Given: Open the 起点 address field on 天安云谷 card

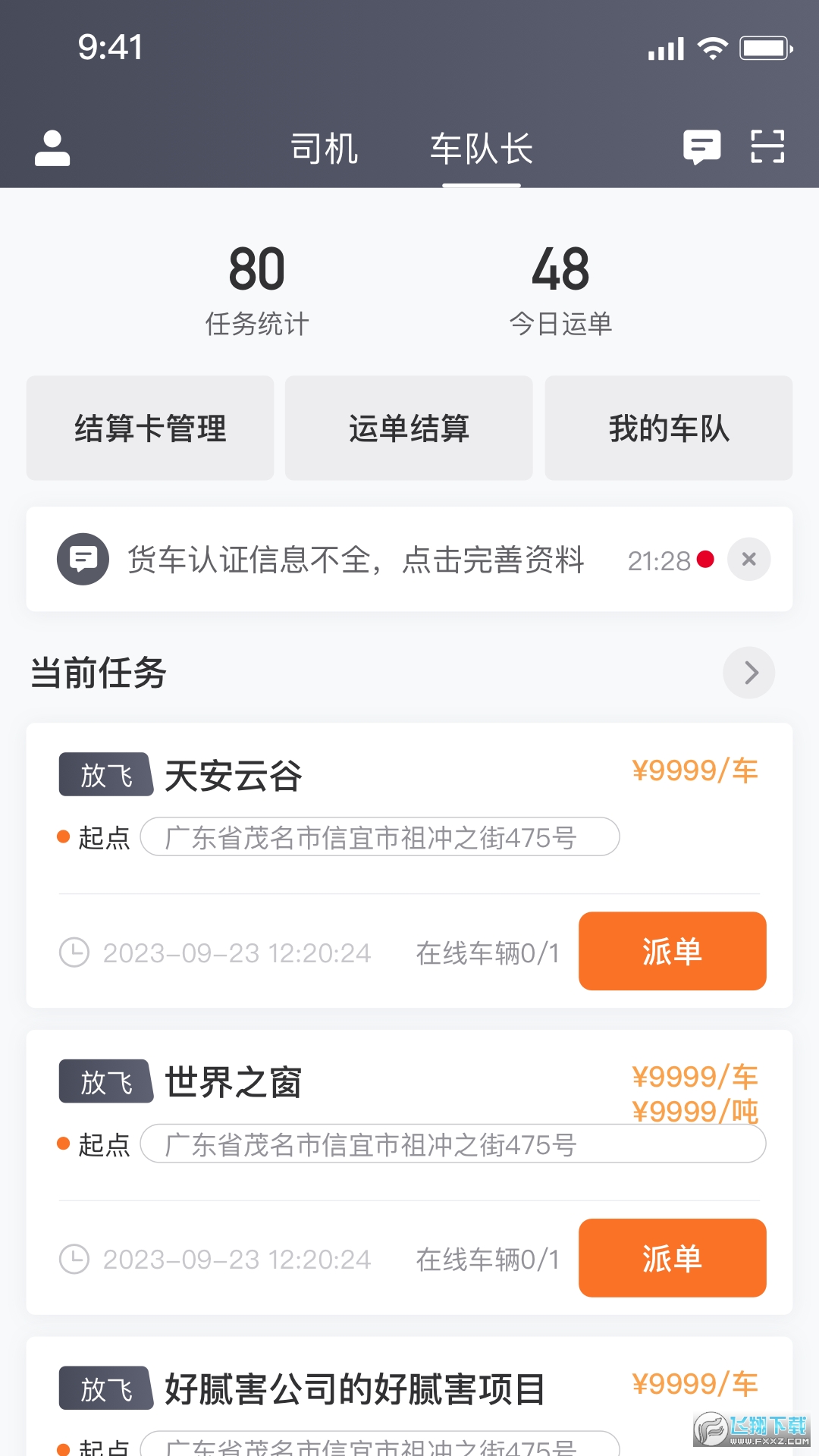Looking at the screenshot, I should coord(379,837).
